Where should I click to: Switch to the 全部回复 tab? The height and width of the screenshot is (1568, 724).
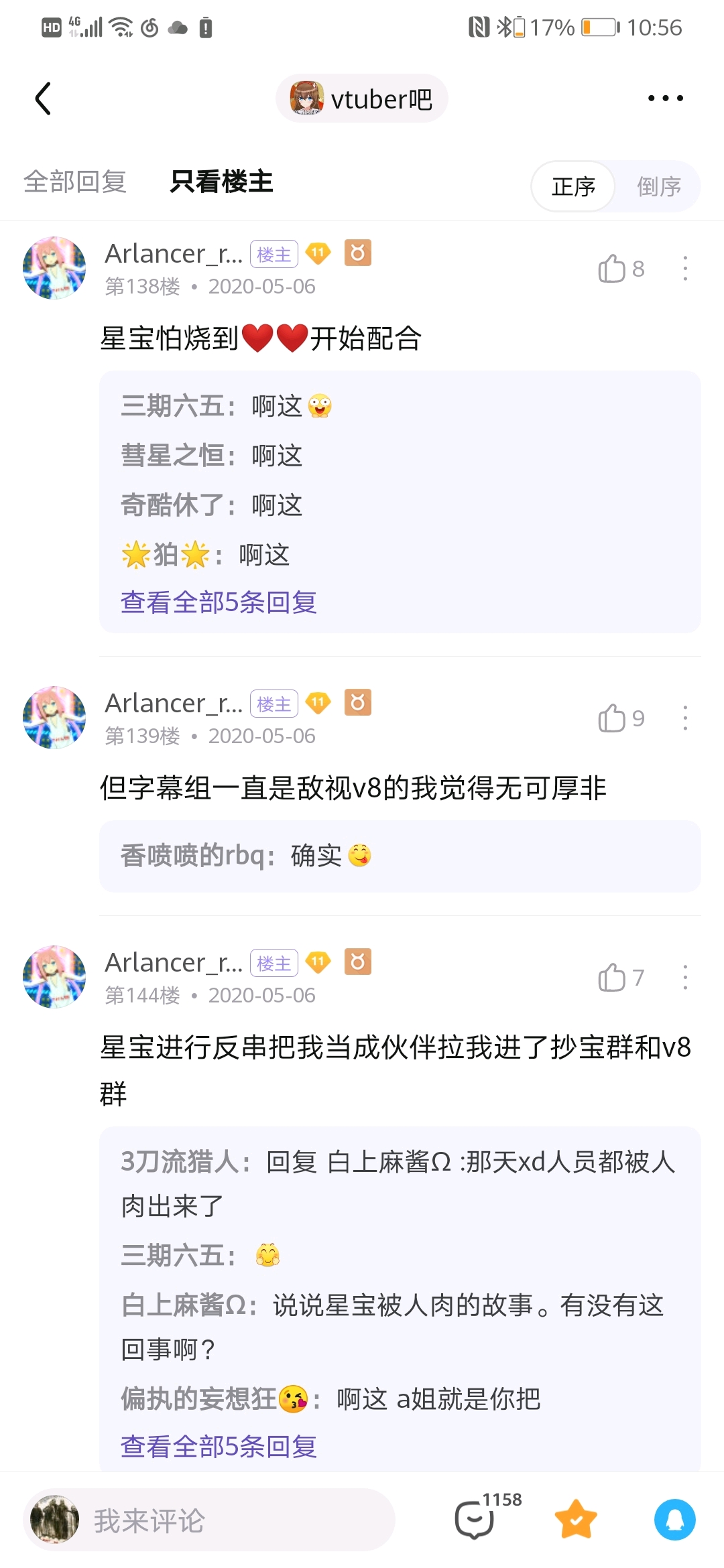click(75, 182)
